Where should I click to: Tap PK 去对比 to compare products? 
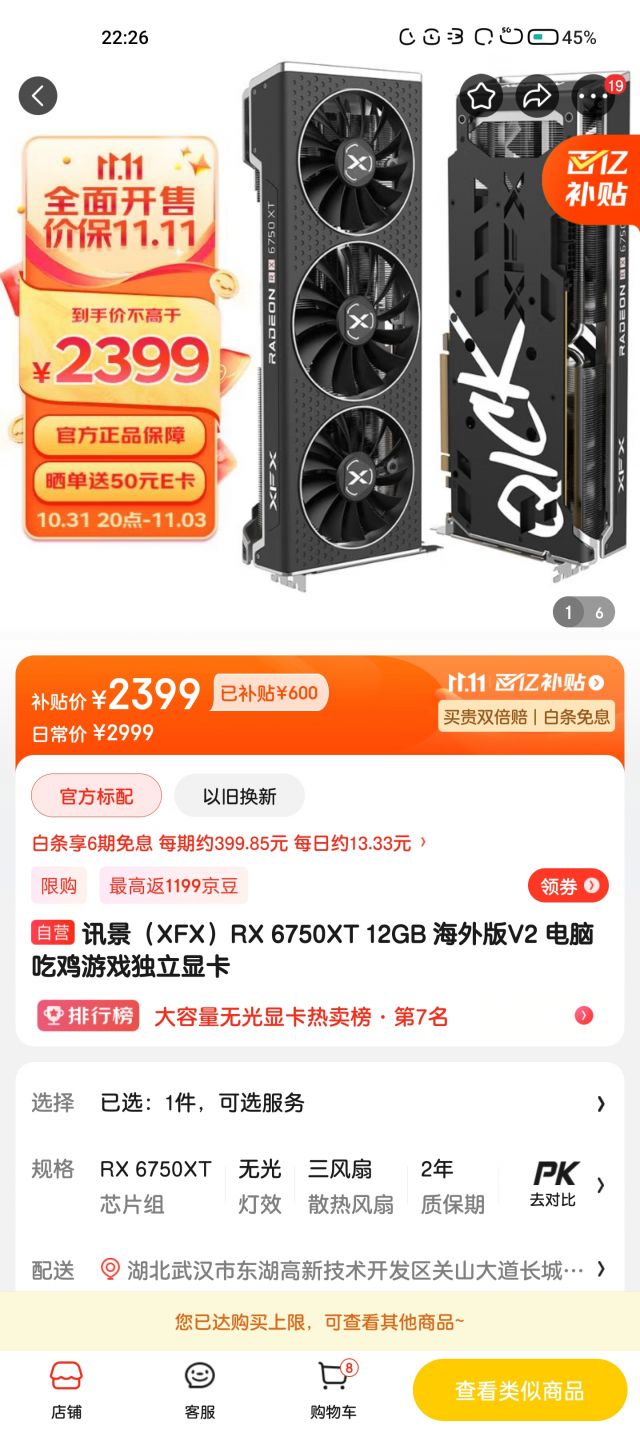[555, 1185]
